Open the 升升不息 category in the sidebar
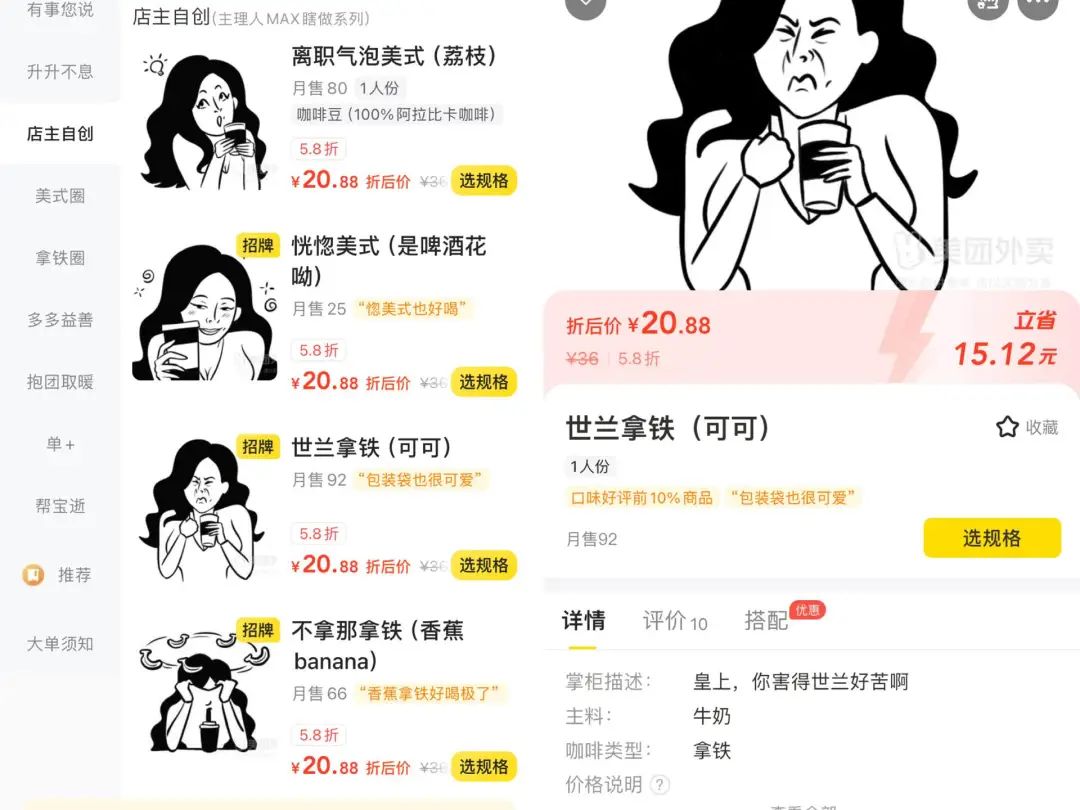Image resolution: width=1080 pixels, height=810 pixels. tap(60, 72)
